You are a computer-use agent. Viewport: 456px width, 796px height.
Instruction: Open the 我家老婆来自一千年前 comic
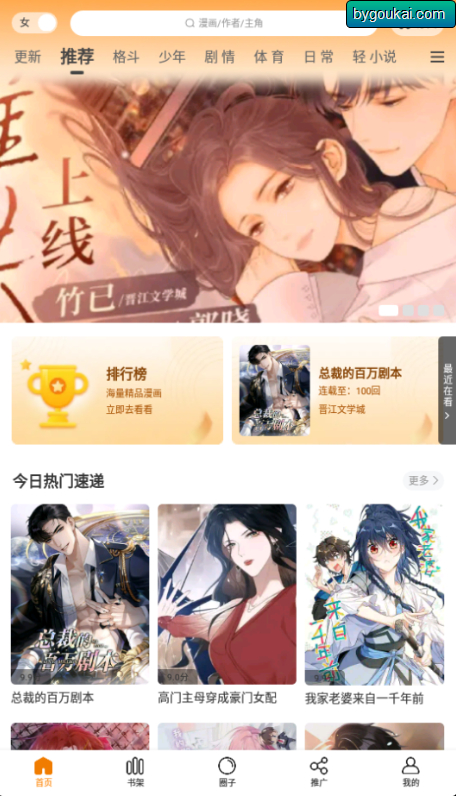click(374, 605)
